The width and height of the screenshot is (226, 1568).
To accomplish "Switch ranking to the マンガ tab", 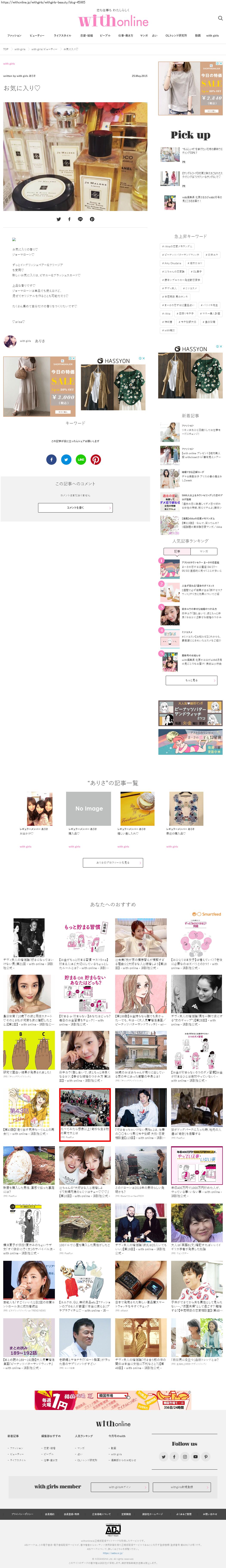I will pos(203,552).
